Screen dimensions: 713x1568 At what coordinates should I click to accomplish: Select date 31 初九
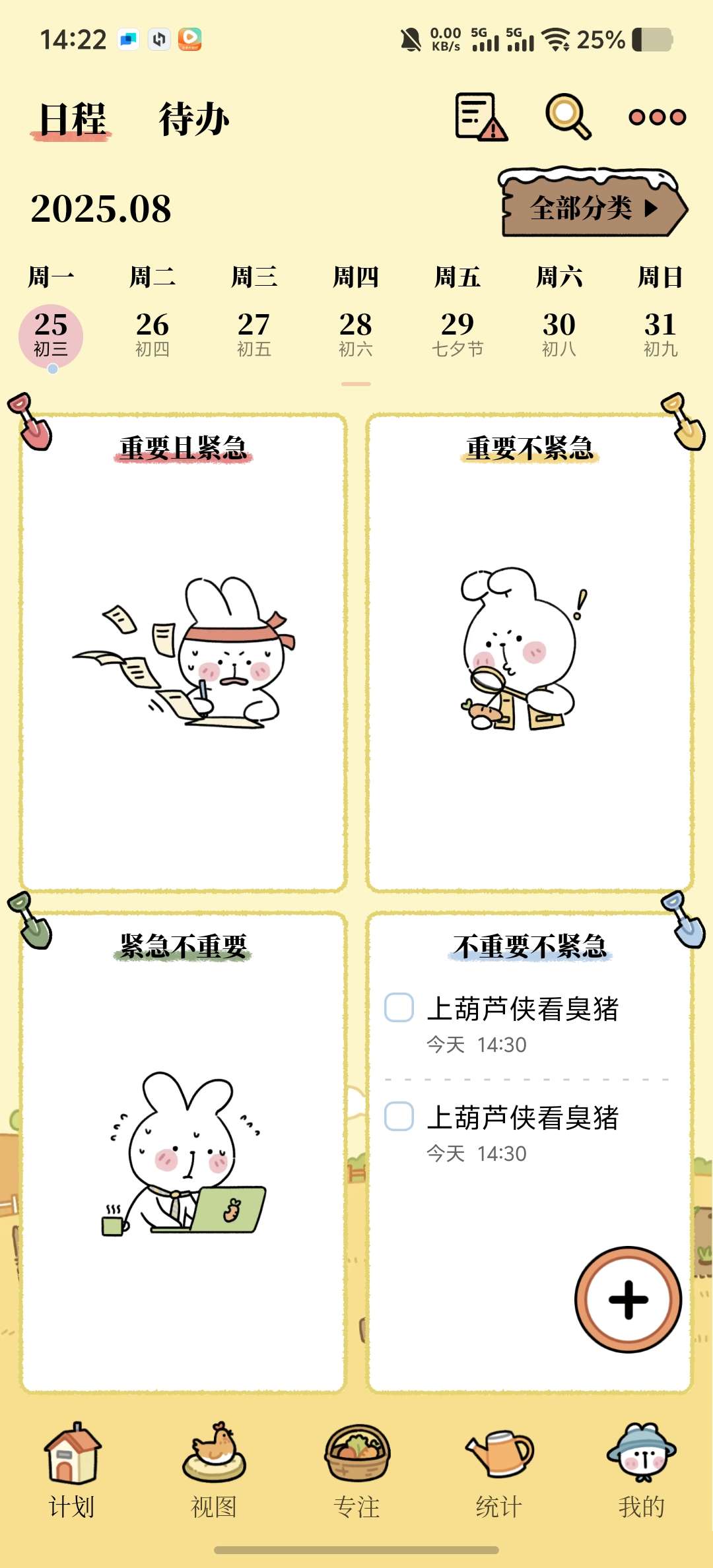point(660,334)
